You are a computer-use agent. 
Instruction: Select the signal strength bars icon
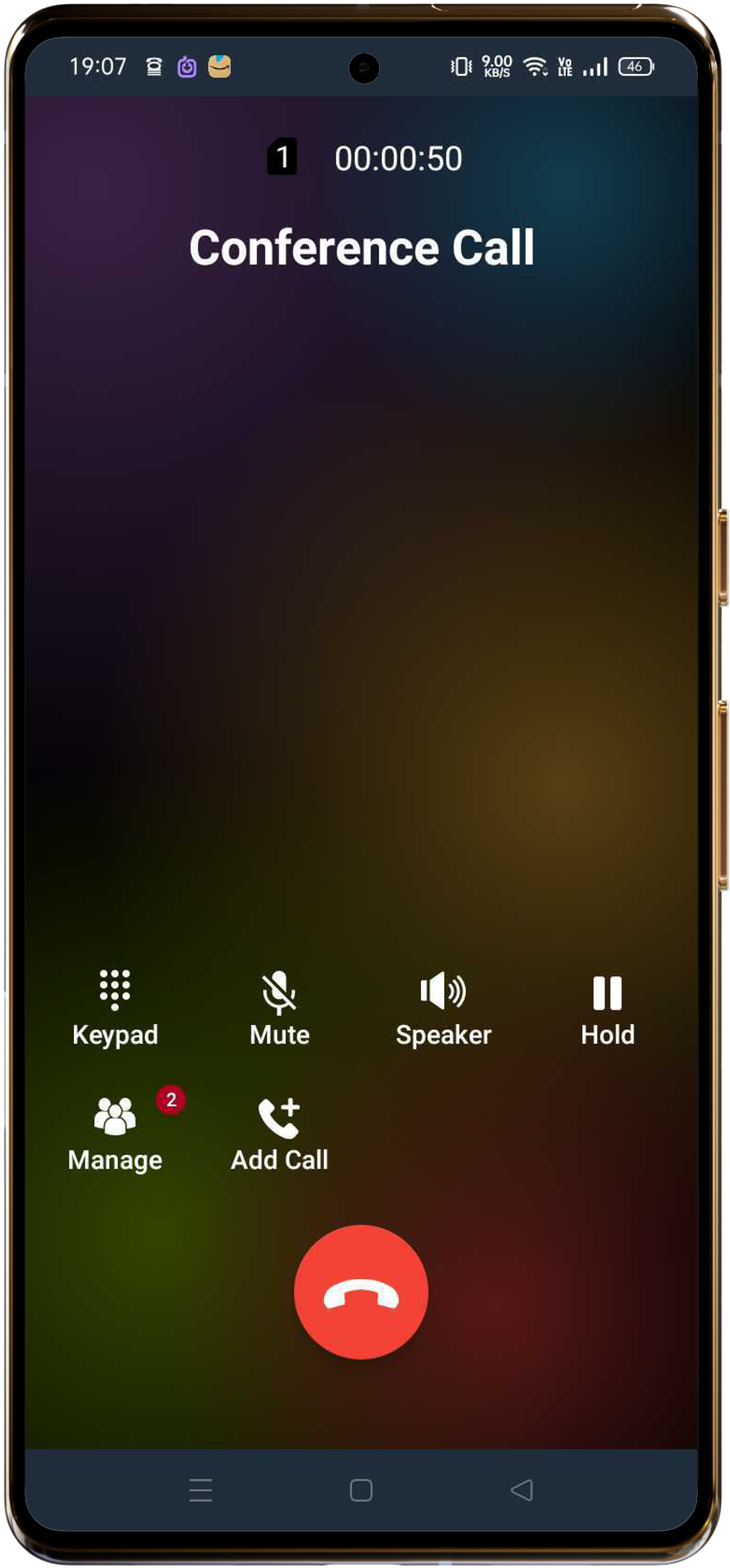click(x=595, y=66)
